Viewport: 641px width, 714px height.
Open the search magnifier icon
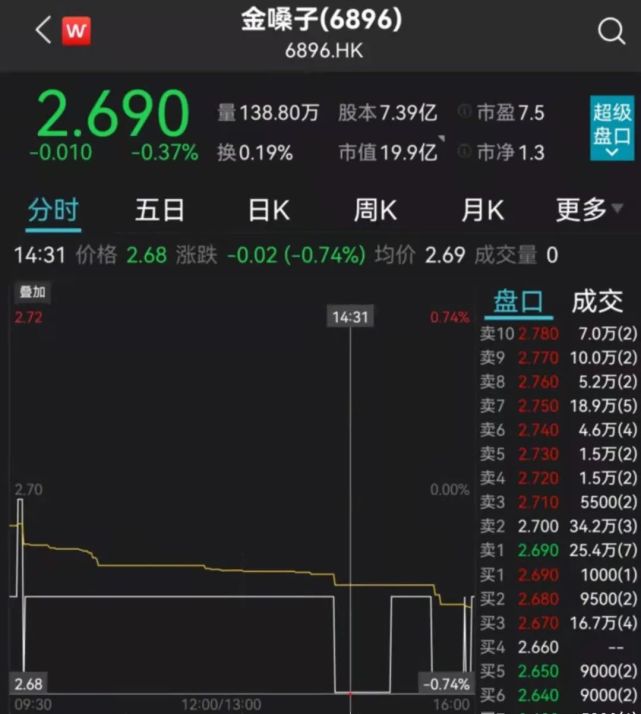pyautogui.click(x=610, y=31)
